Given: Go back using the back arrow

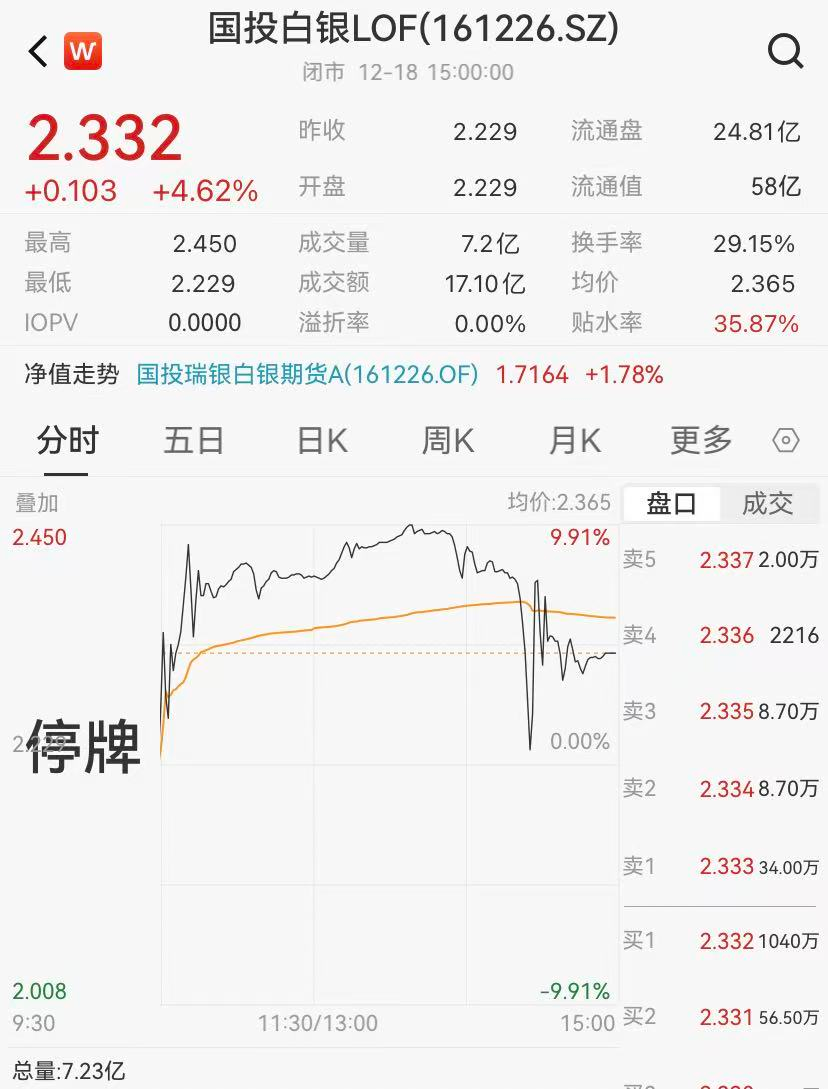Looking at the screenshot, I should (38, 51).
